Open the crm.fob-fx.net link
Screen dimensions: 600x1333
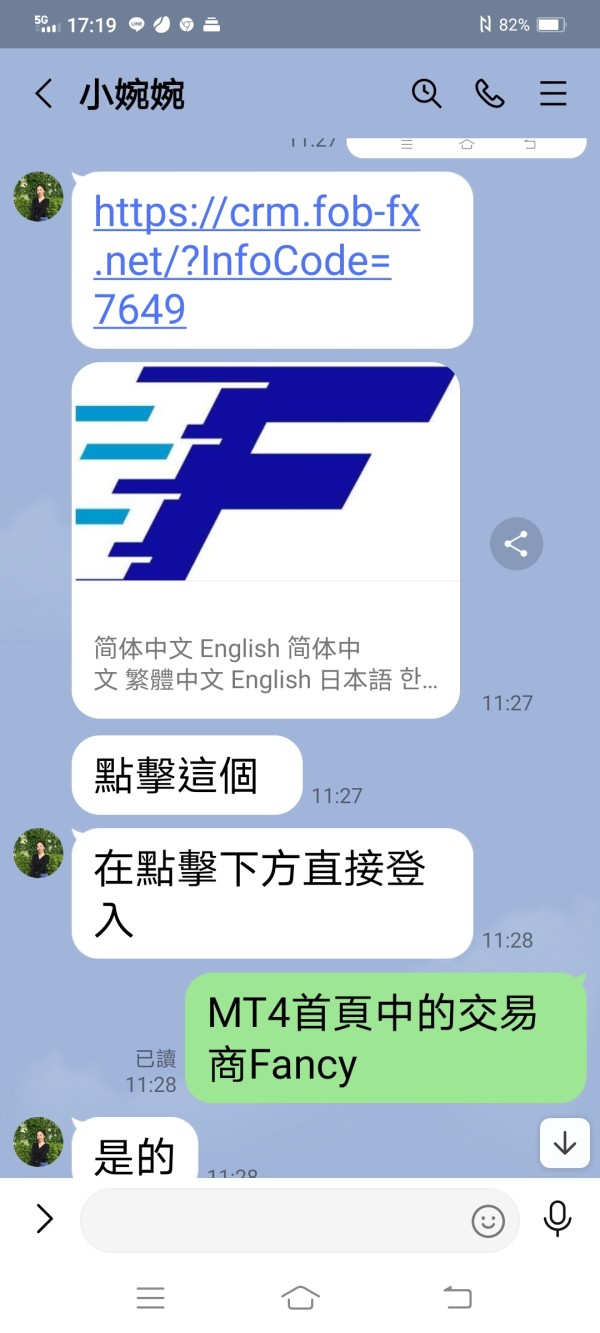257,260
